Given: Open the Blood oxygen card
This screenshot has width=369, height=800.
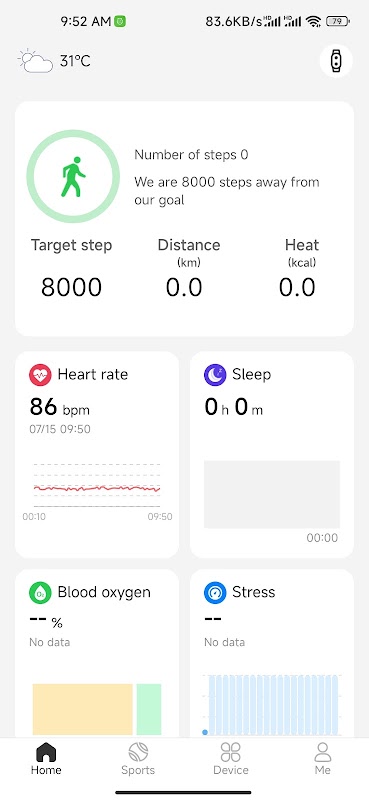Looking at the screenshot, I should [x=97, y=654].
